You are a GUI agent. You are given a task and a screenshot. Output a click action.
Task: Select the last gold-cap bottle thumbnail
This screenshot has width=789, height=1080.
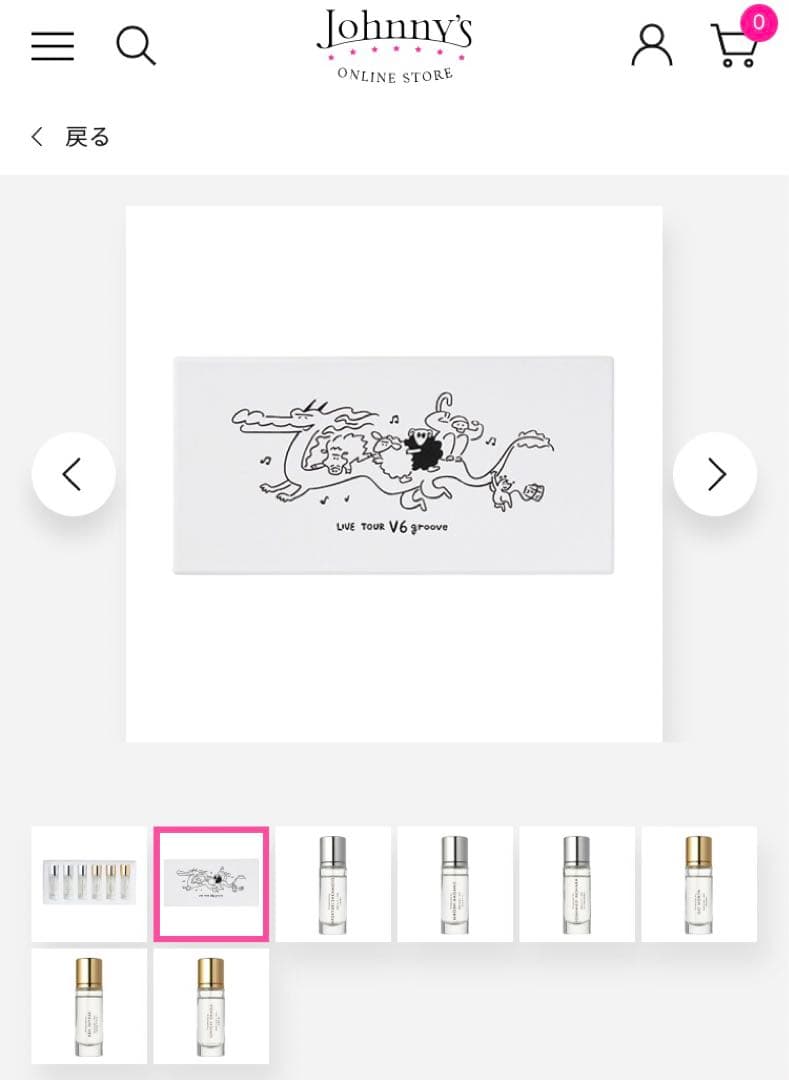point(210,1006)
